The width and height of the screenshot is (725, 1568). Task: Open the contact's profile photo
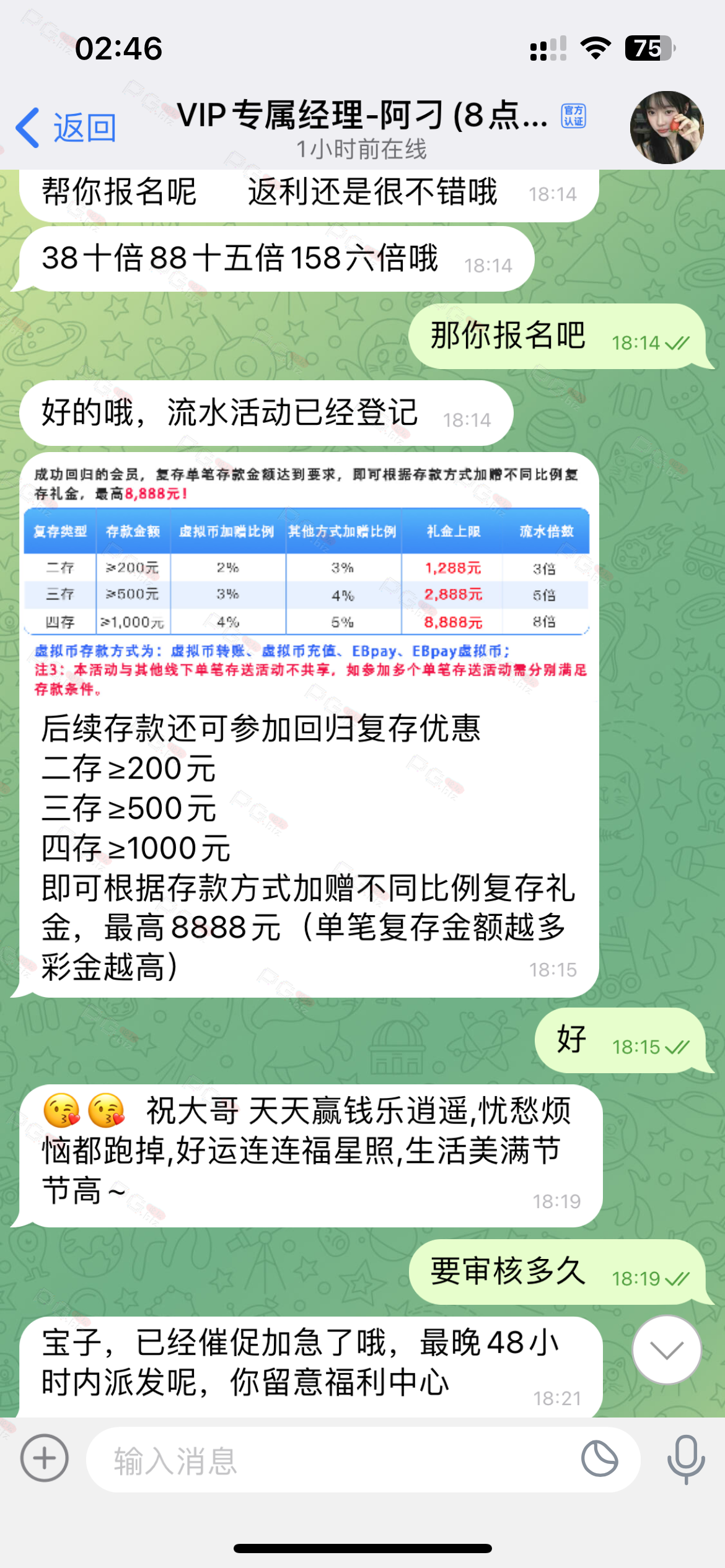pos(667,128)
